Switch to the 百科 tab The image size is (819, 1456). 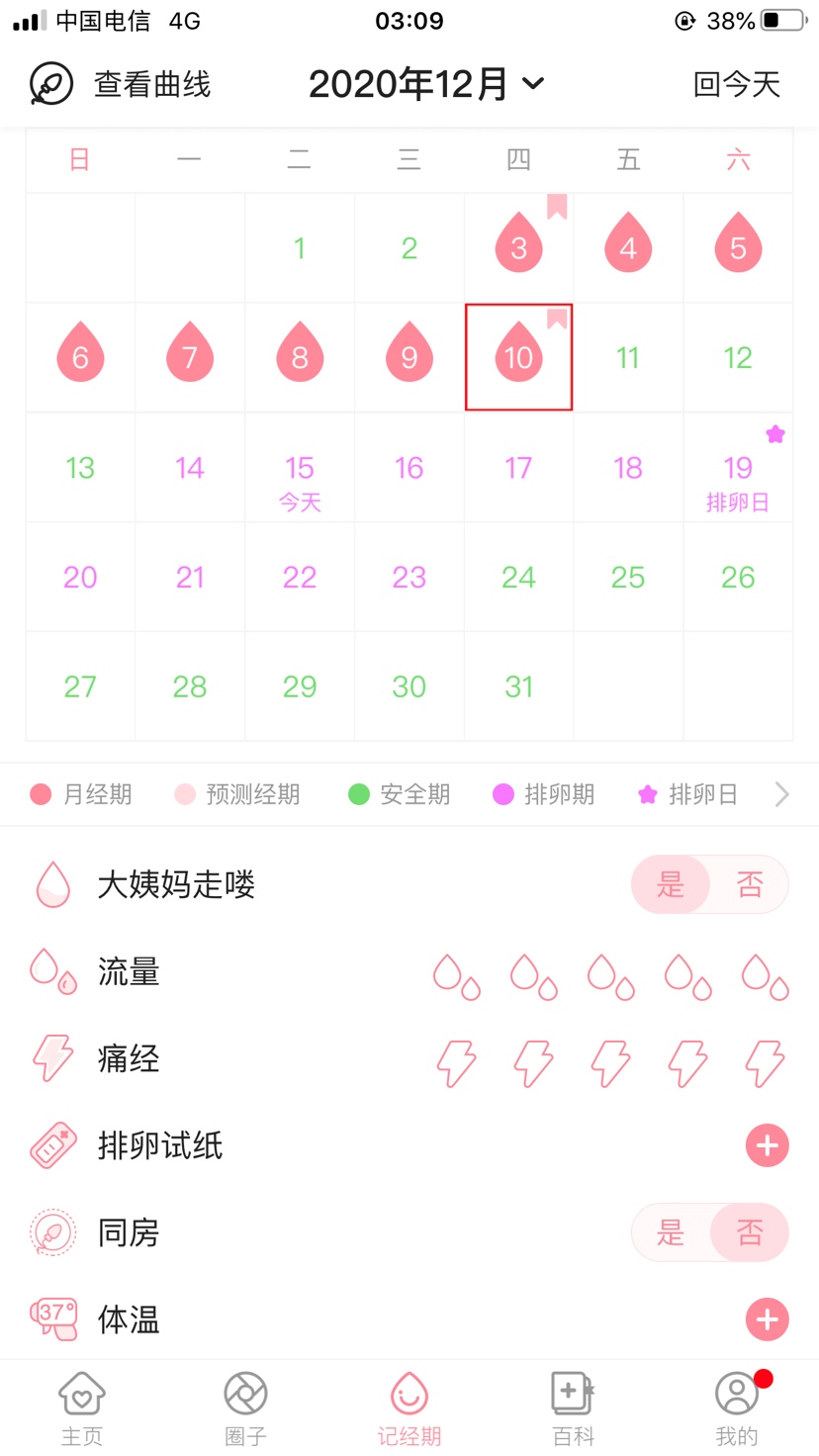(x=573, y=1408)
